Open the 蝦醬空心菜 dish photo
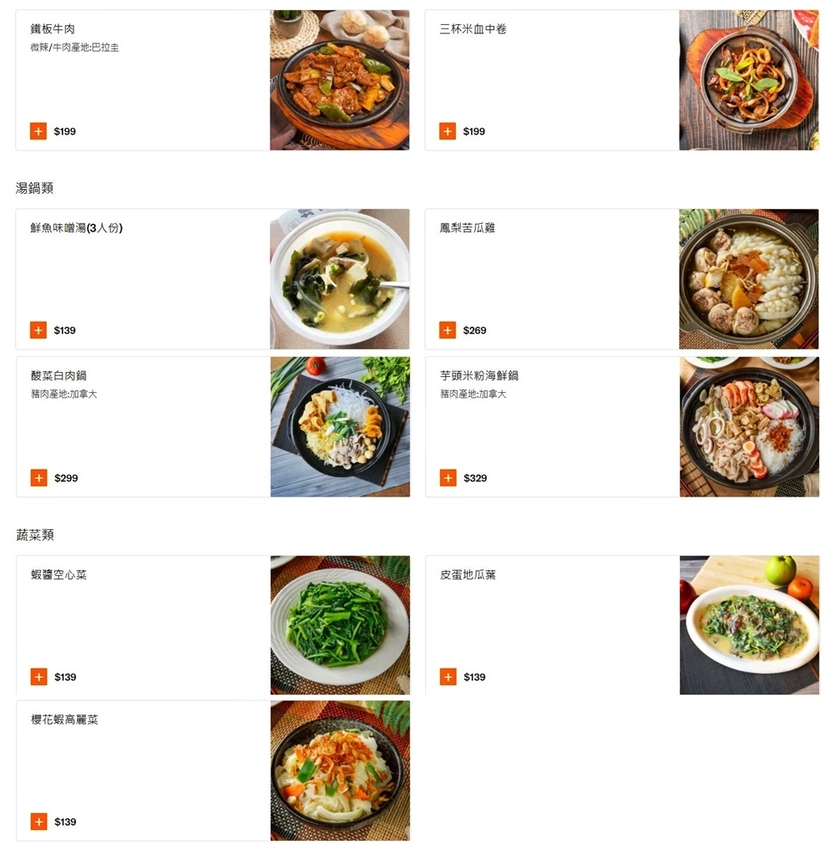 tap(339, 625)
